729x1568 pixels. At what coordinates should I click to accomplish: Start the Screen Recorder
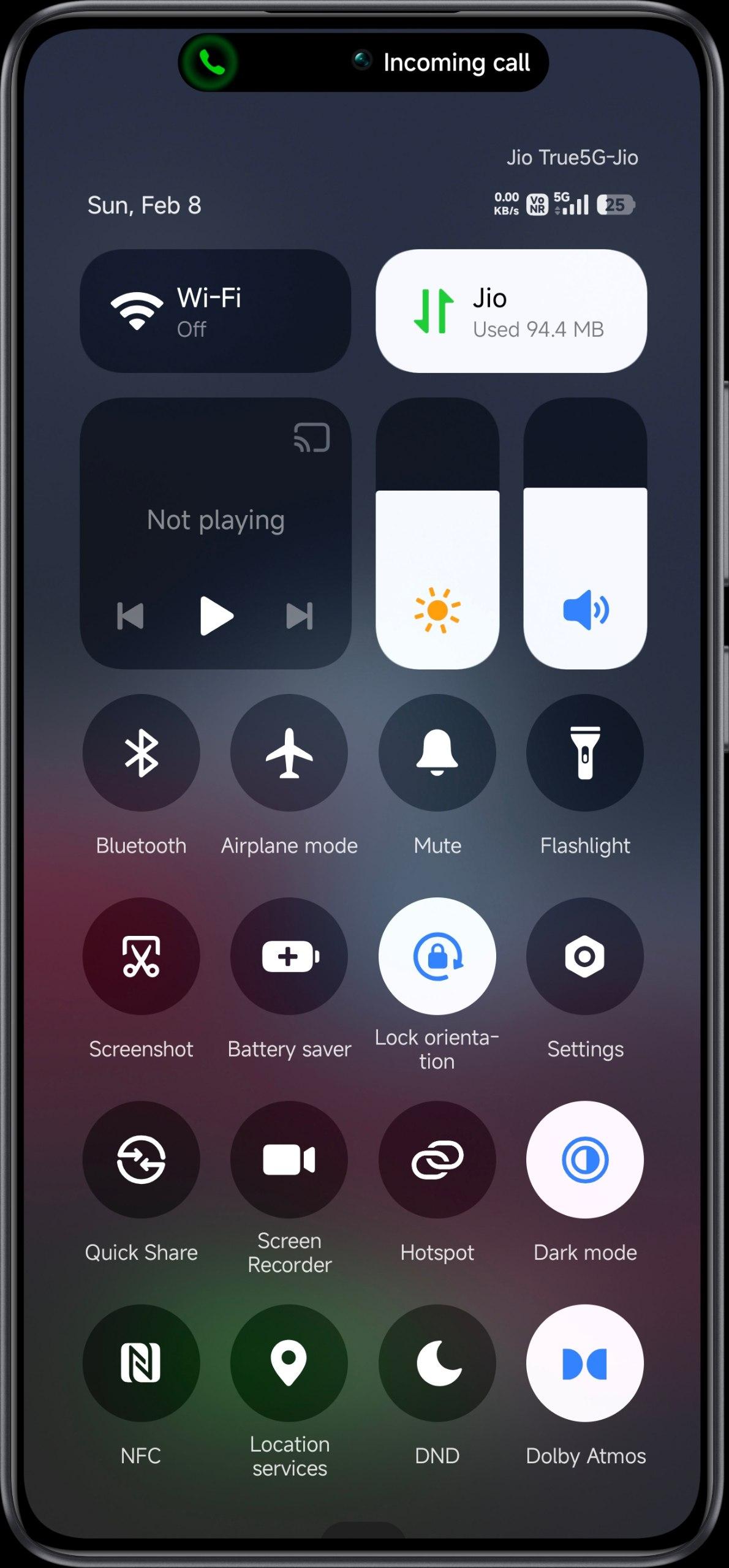289,1159
